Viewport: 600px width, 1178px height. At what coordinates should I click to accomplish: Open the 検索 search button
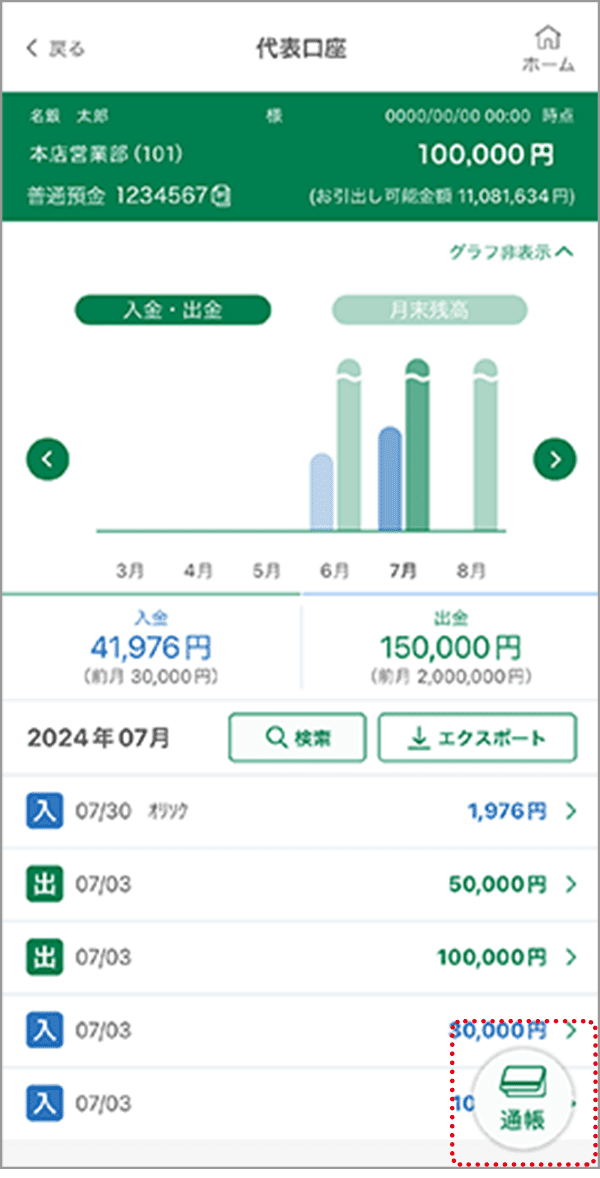click(x=297, y=739)
